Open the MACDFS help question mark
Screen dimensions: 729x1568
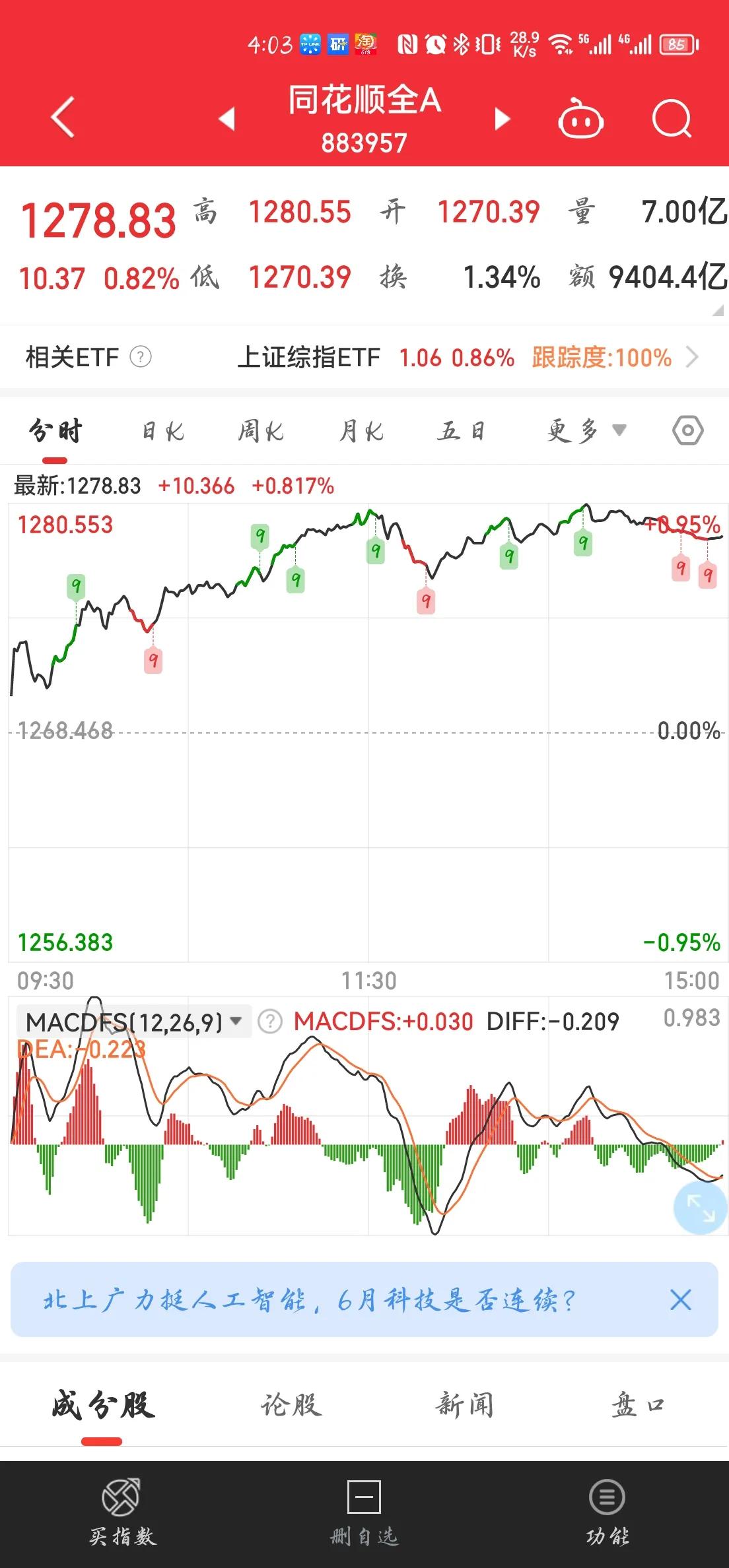click(x=269, y=1022)
